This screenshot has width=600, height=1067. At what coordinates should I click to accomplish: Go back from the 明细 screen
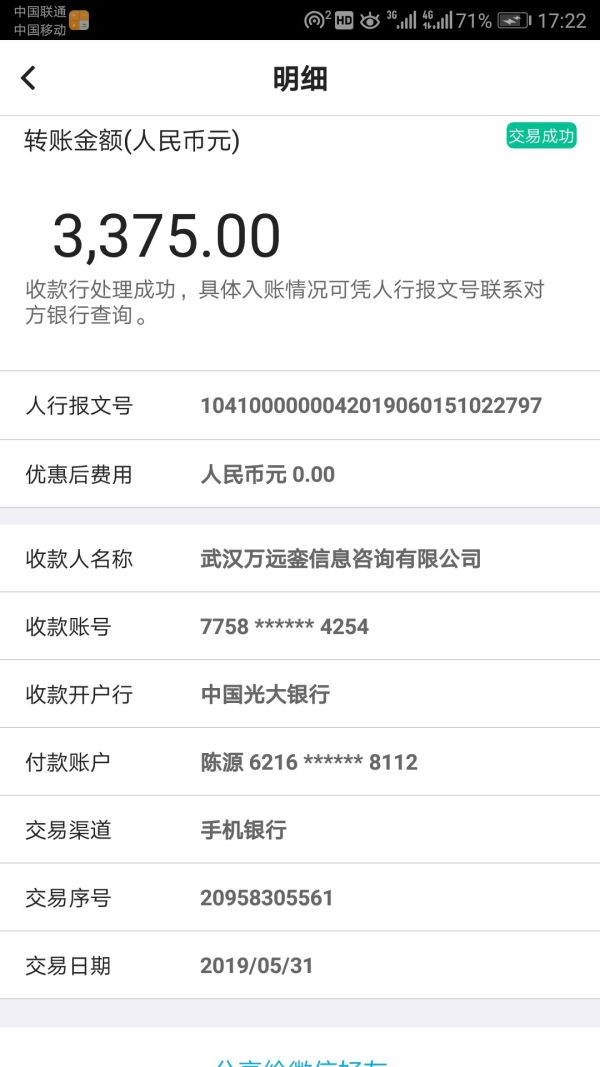coord(29,78)
